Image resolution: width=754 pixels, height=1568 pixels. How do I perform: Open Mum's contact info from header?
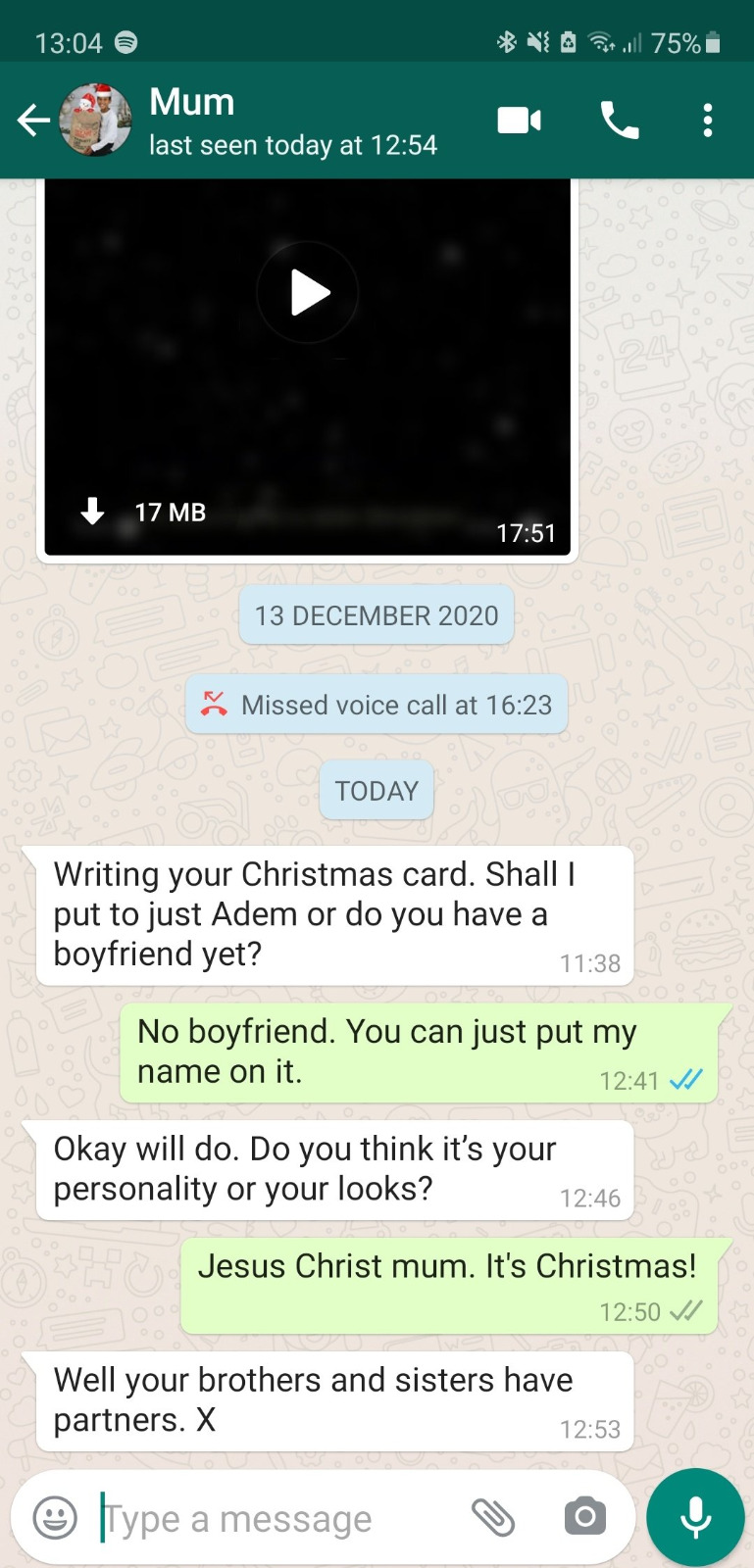(x=292, y=121)
